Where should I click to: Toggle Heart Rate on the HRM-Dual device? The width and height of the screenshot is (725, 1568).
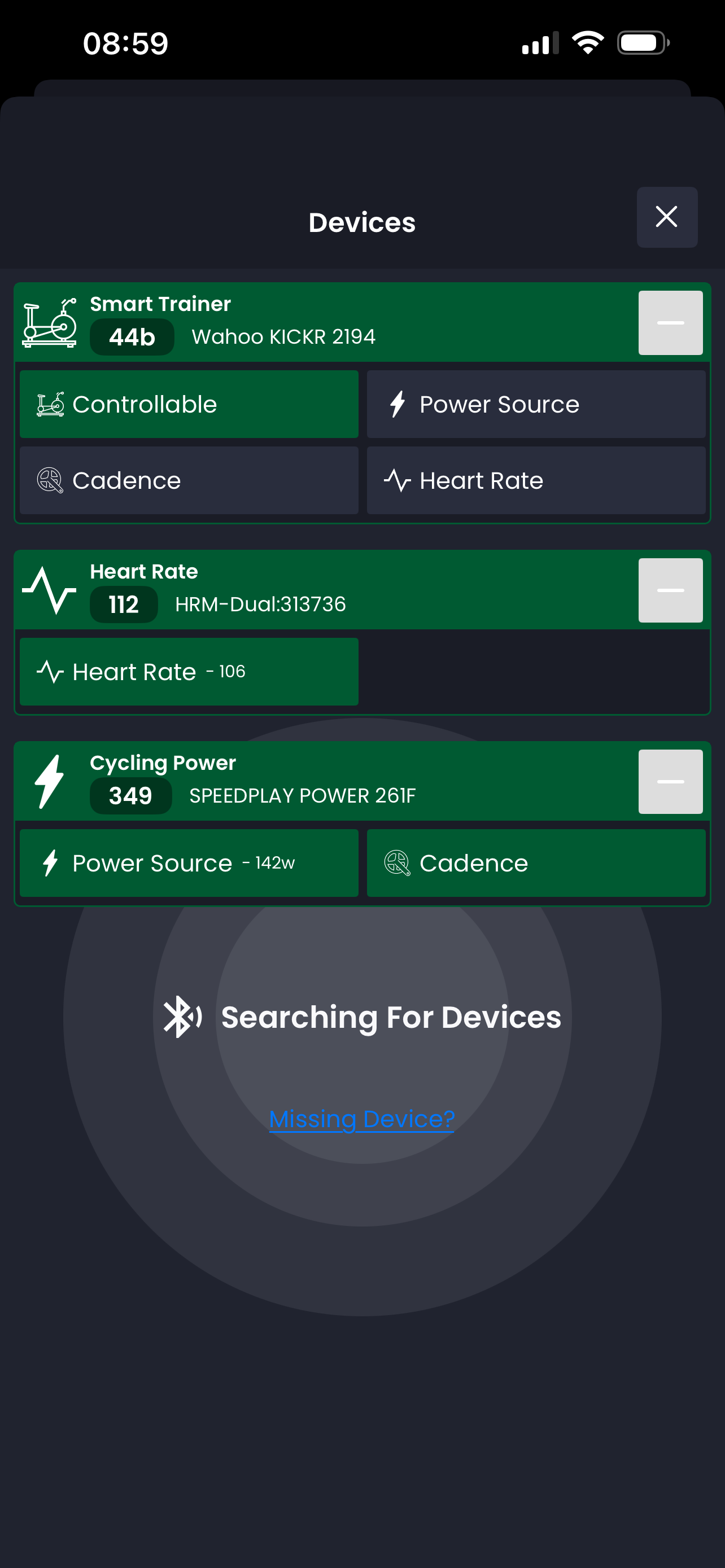pyautogui.click(x=189, y=671)
